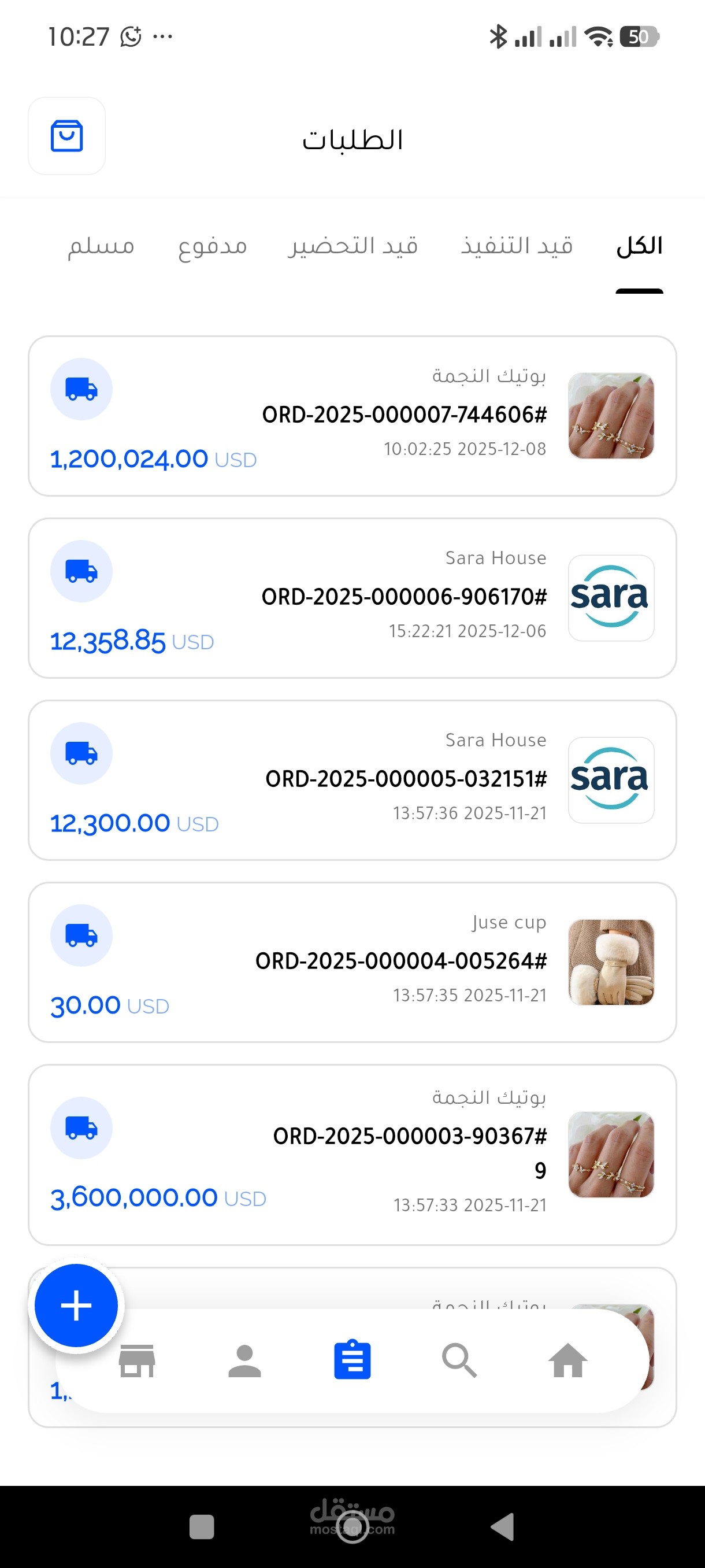Open the Juse cup order ORD-2025-000004-005264

tap(352, 961)
